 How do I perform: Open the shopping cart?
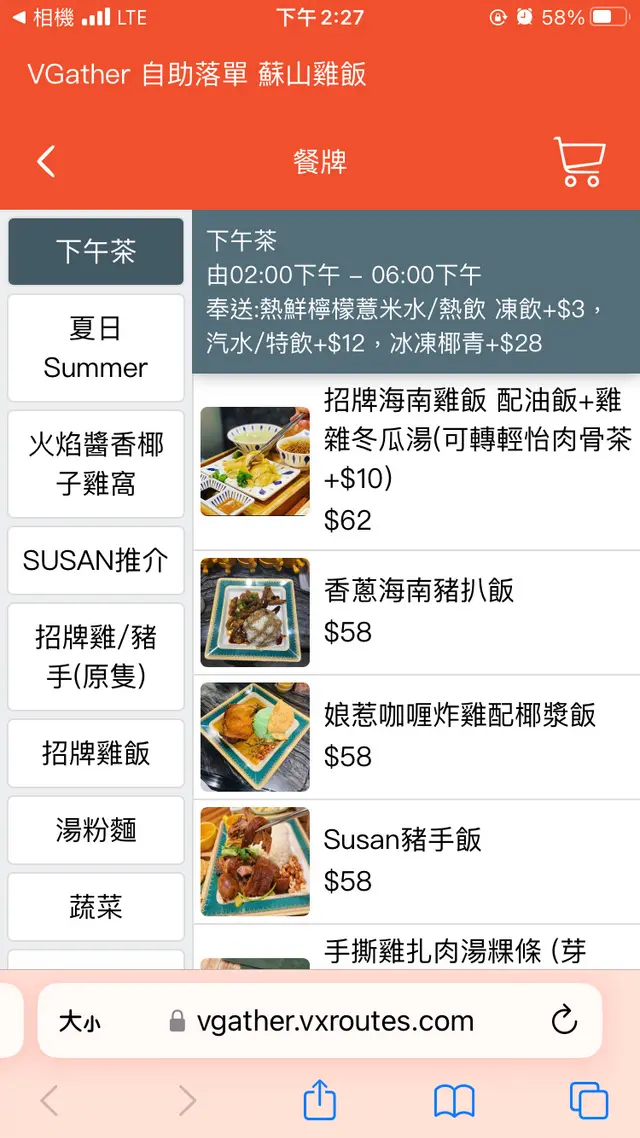pyautogui.click(x=578, y=162)
